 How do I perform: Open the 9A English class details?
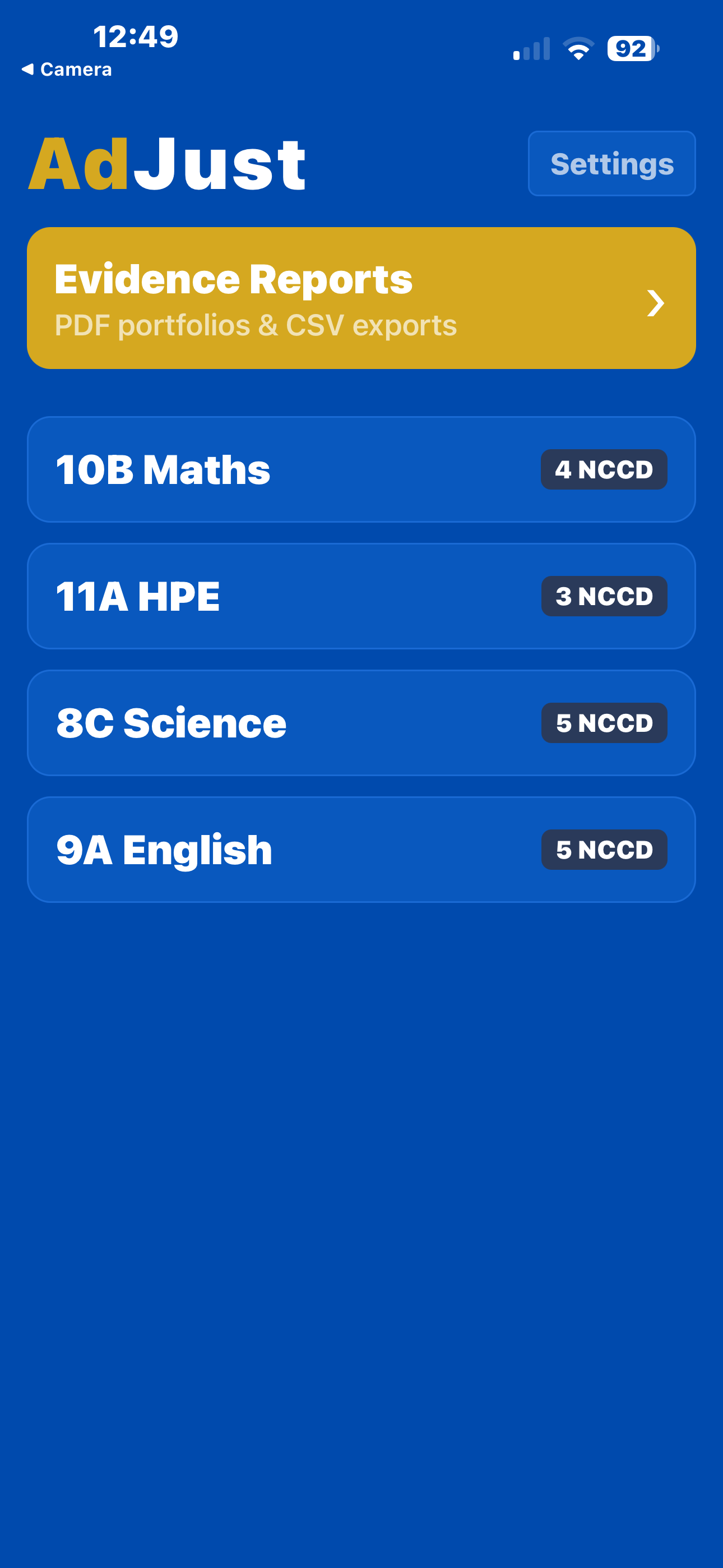[x=243, y=849]
